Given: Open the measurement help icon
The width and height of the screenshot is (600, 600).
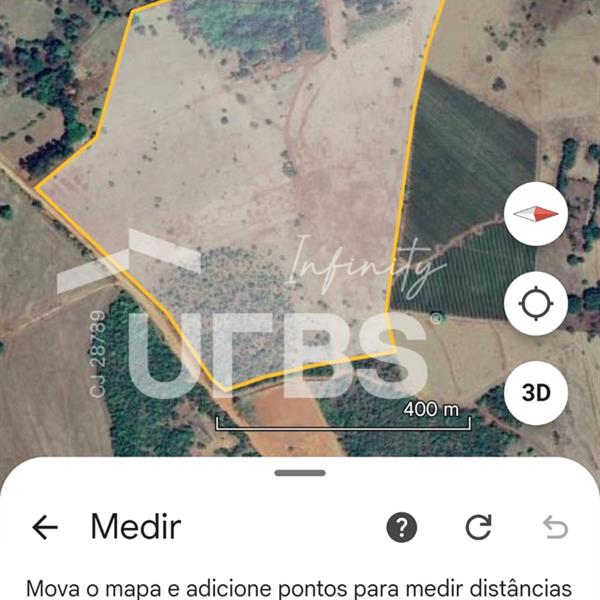Looking at the screenshot, I should click(x=402, y=527).
